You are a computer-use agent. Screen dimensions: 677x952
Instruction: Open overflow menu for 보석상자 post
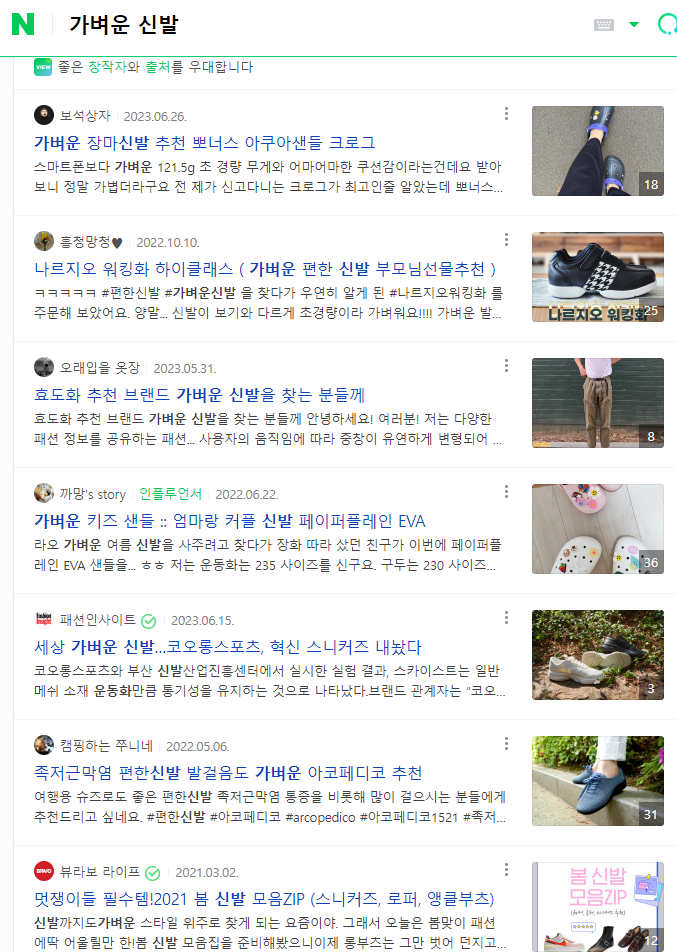[x=506, y=114]
